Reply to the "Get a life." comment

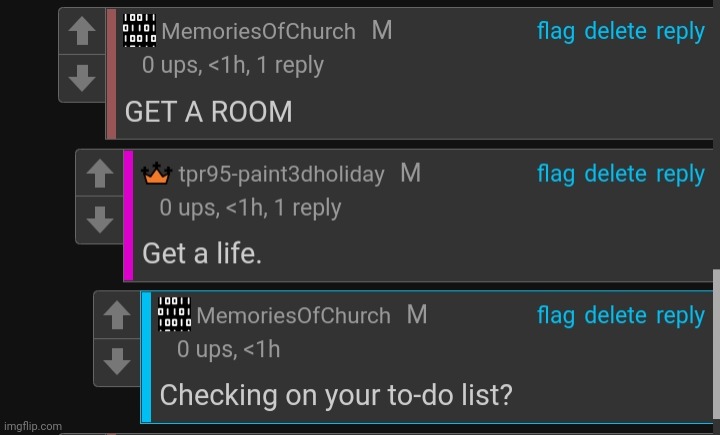680,174
